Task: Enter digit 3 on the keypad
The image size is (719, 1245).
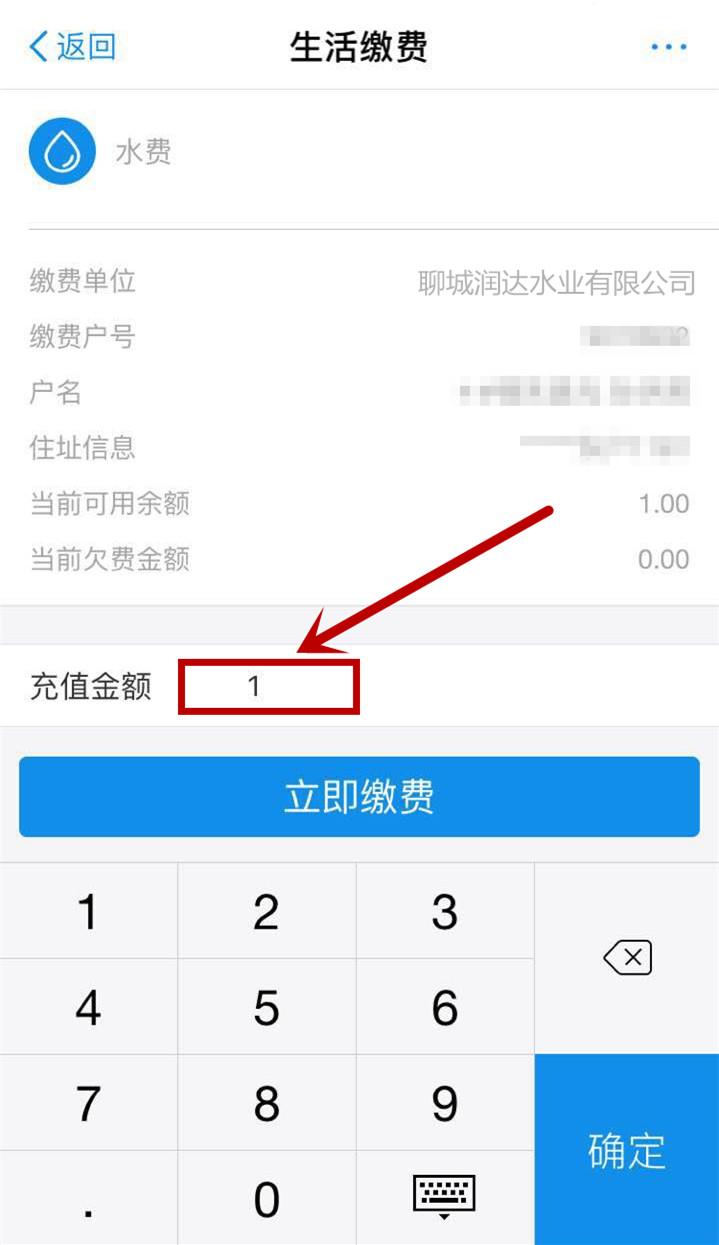Action: 445,912
